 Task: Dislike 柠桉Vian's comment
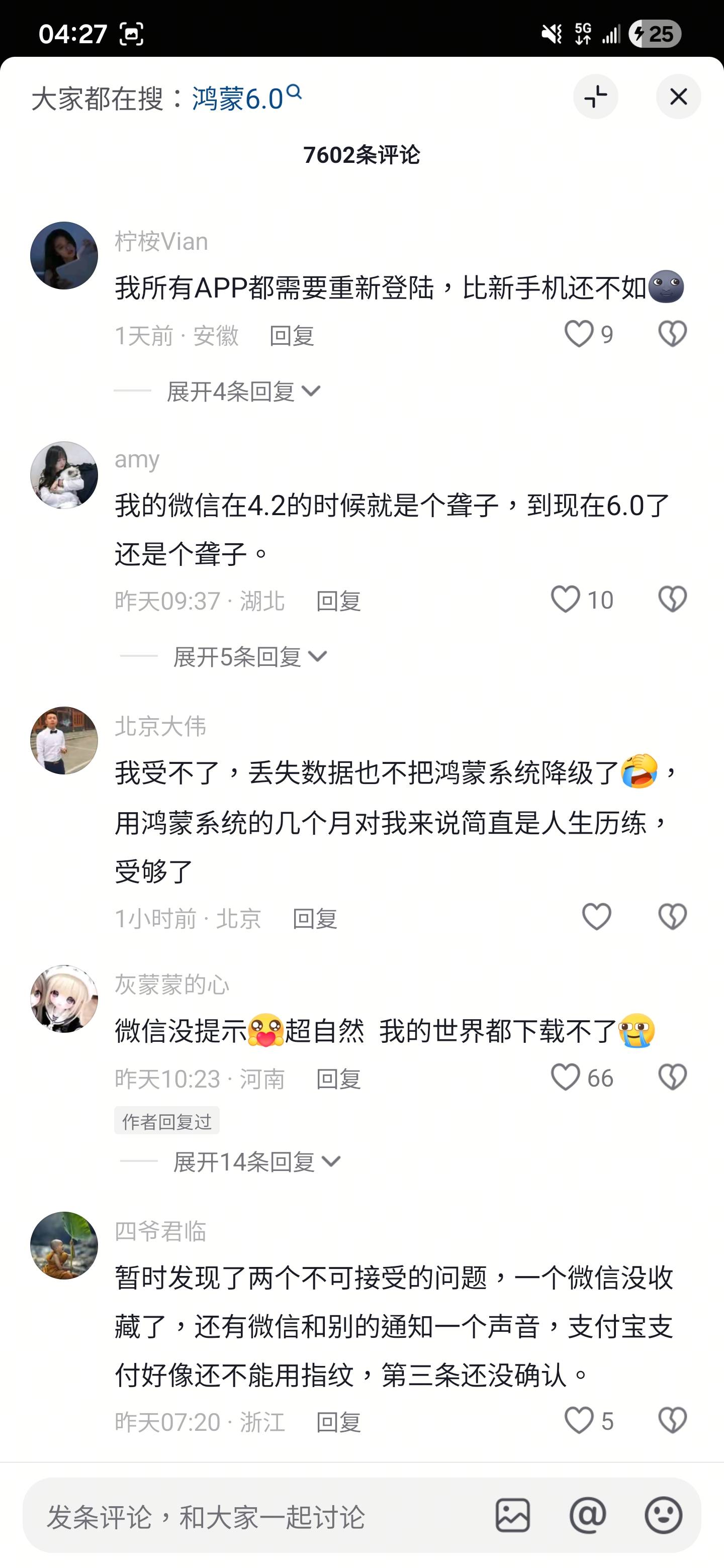coord(672,334)
